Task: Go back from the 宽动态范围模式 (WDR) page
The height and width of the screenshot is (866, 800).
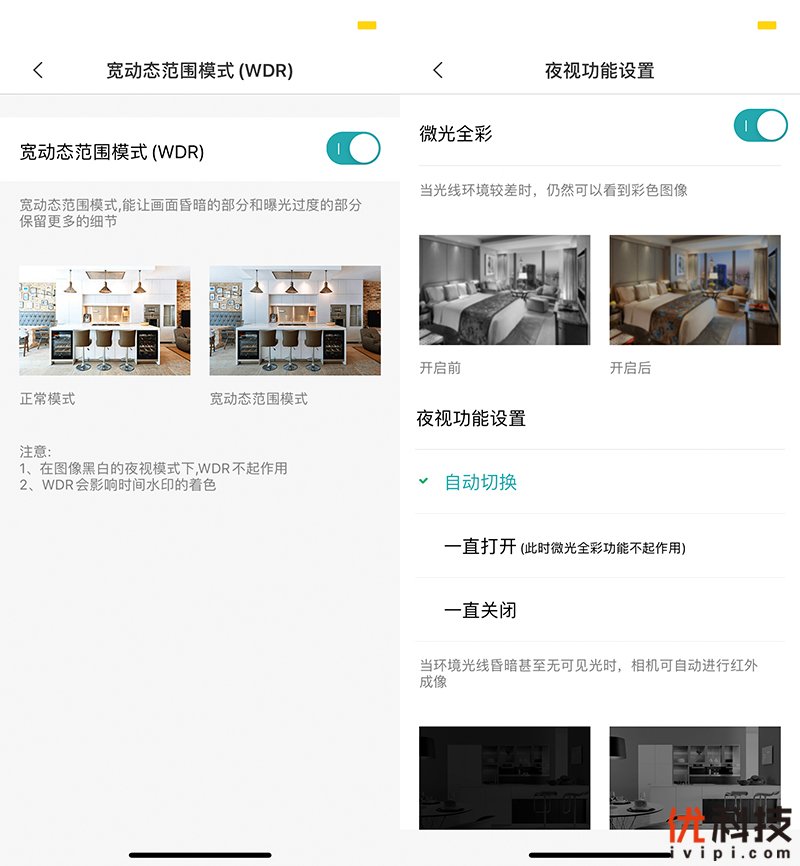Action: tap(38, 70)
